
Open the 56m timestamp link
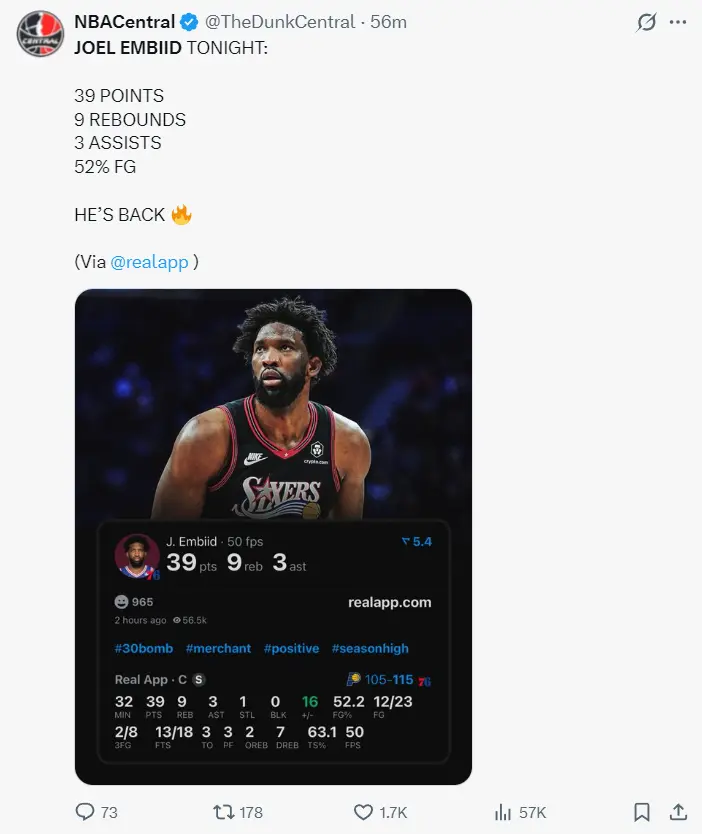[388, 22]
